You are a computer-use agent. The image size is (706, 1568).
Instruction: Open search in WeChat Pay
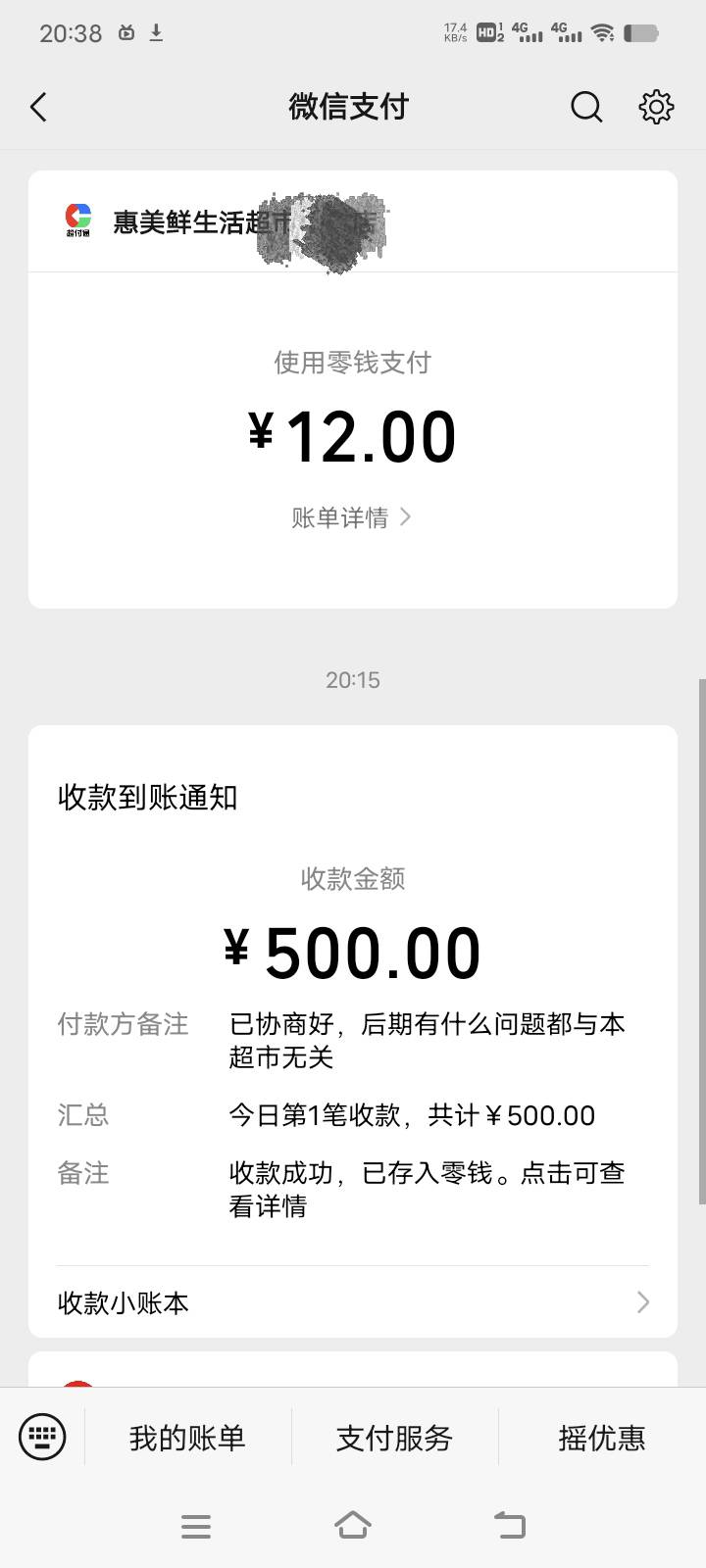pos(586,107)
